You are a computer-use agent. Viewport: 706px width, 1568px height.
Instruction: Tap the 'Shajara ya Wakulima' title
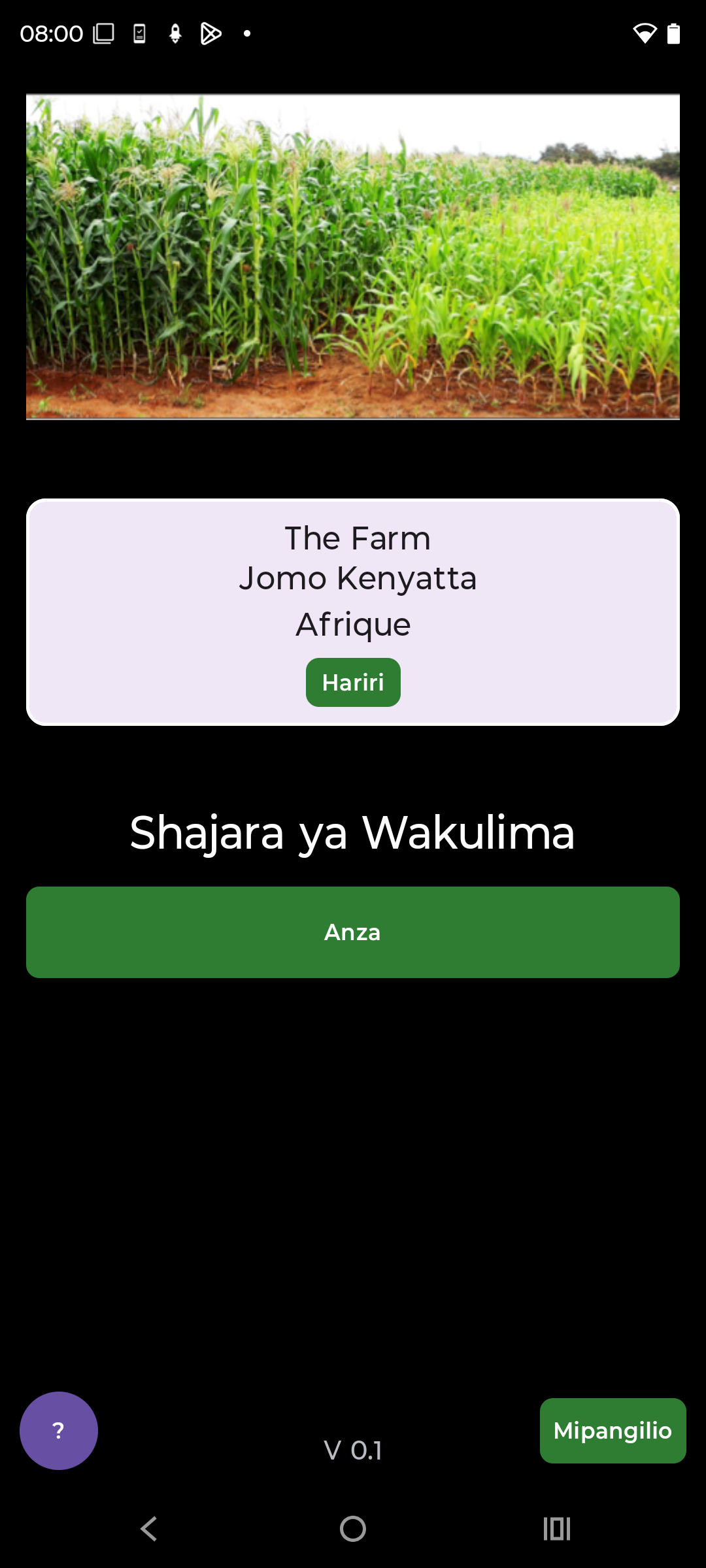pos(352,833)
